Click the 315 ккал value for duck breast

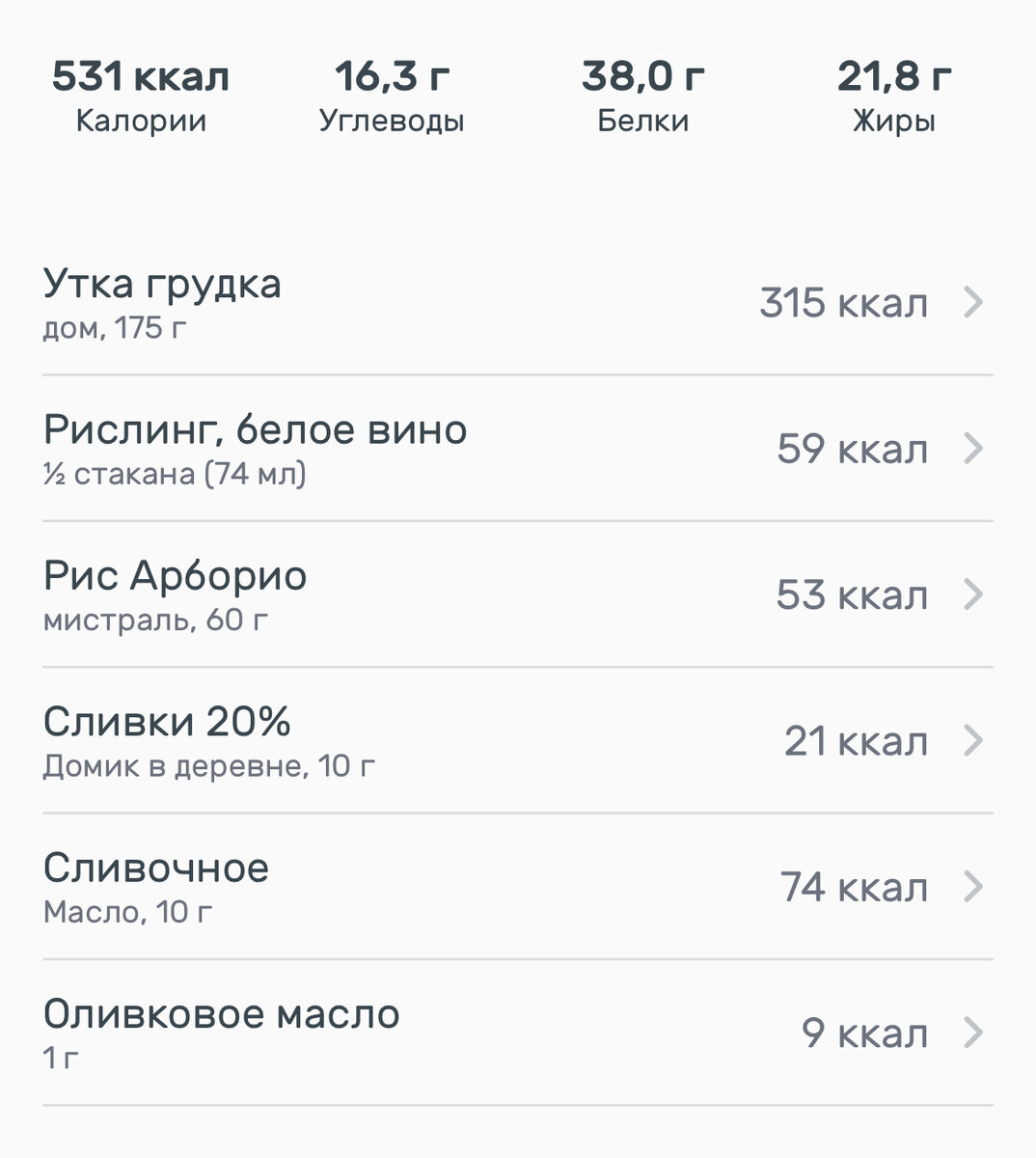pyautogui.click(x=842, y=302)
